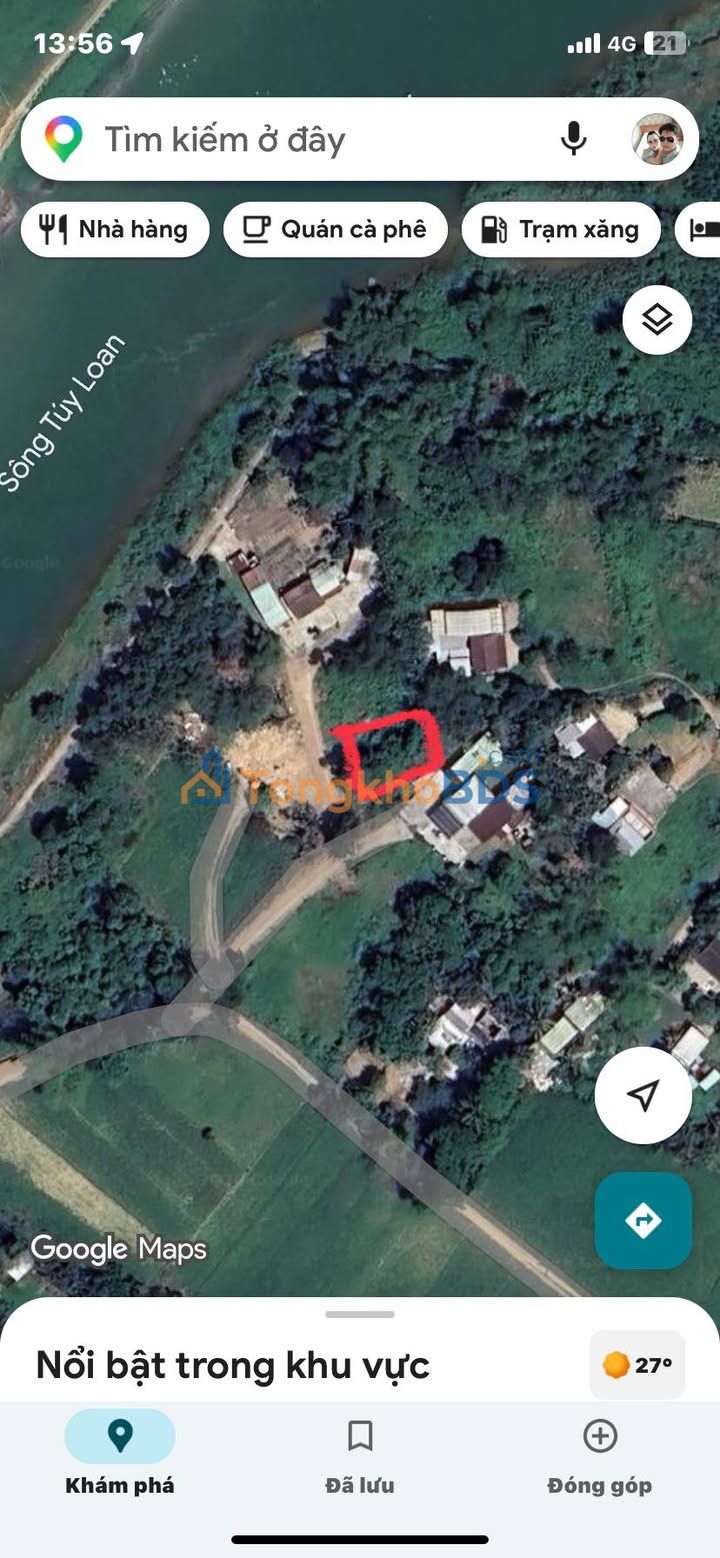Select the 'Nhà hàng' chip
720x1558 pixels.
point(115,230)
